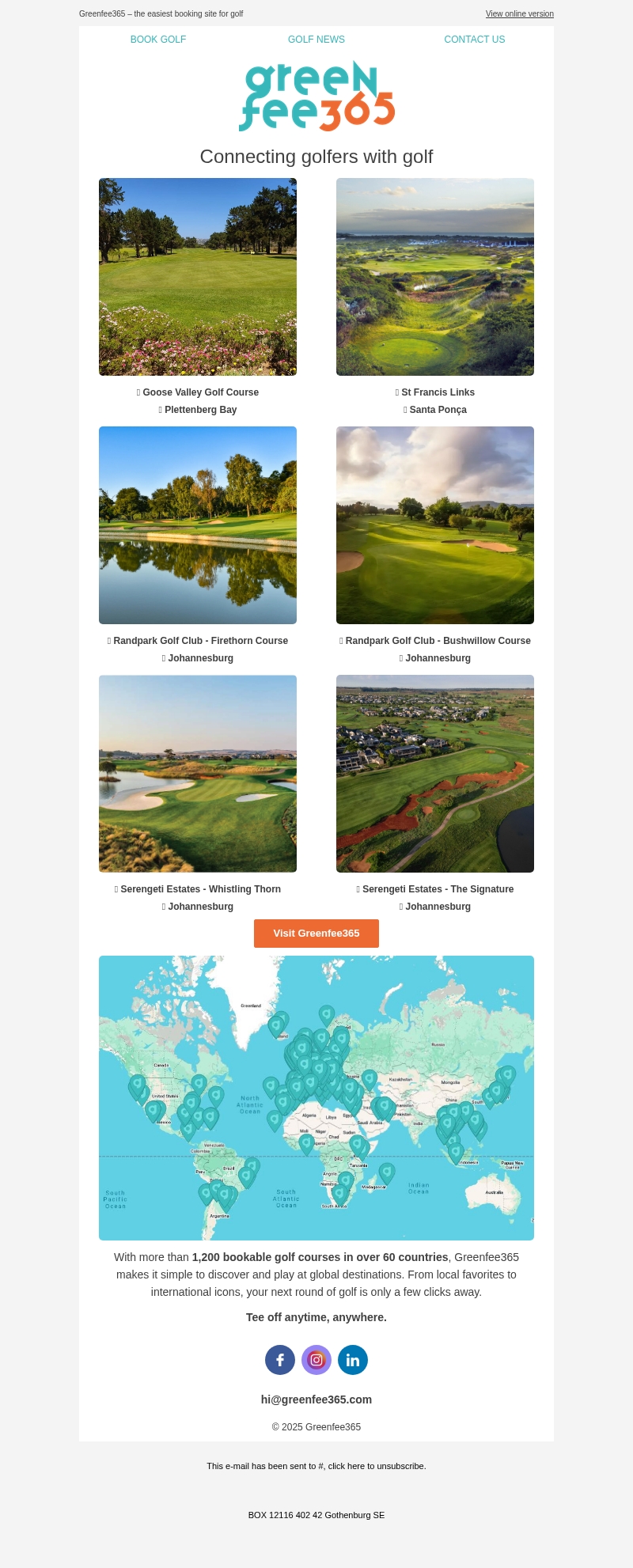The height and width of the screenshot is (1568, 633).
Task: View Serengeti Estates The Signature image
Action: point(435,774)
